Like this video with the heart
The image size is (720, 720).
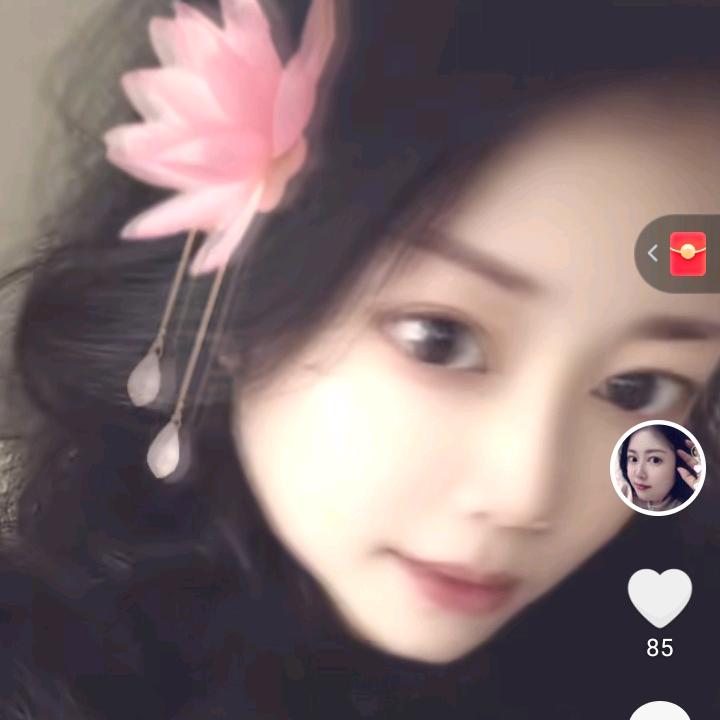tap(659, 598)
